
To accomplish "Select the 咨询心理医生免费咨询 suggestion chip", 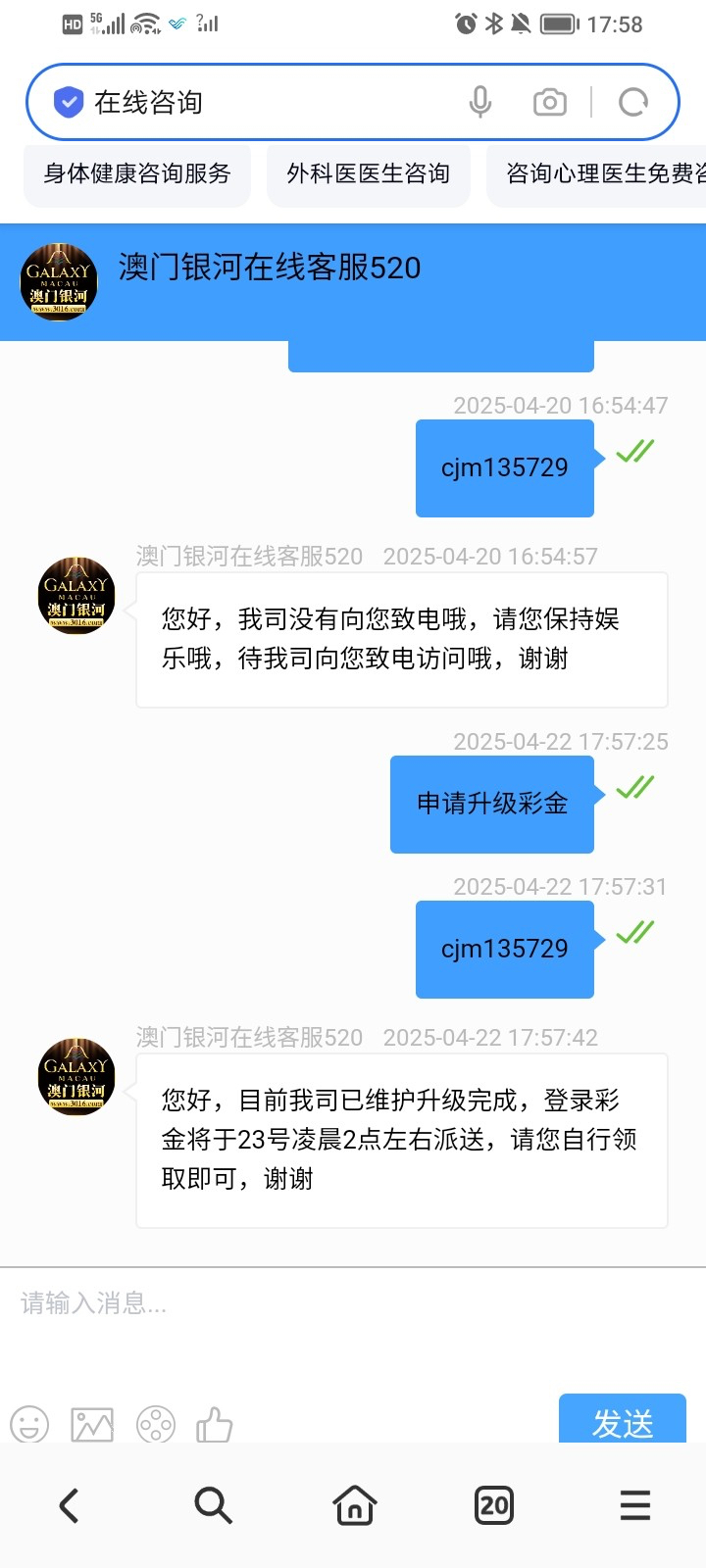I will point(596,174).
